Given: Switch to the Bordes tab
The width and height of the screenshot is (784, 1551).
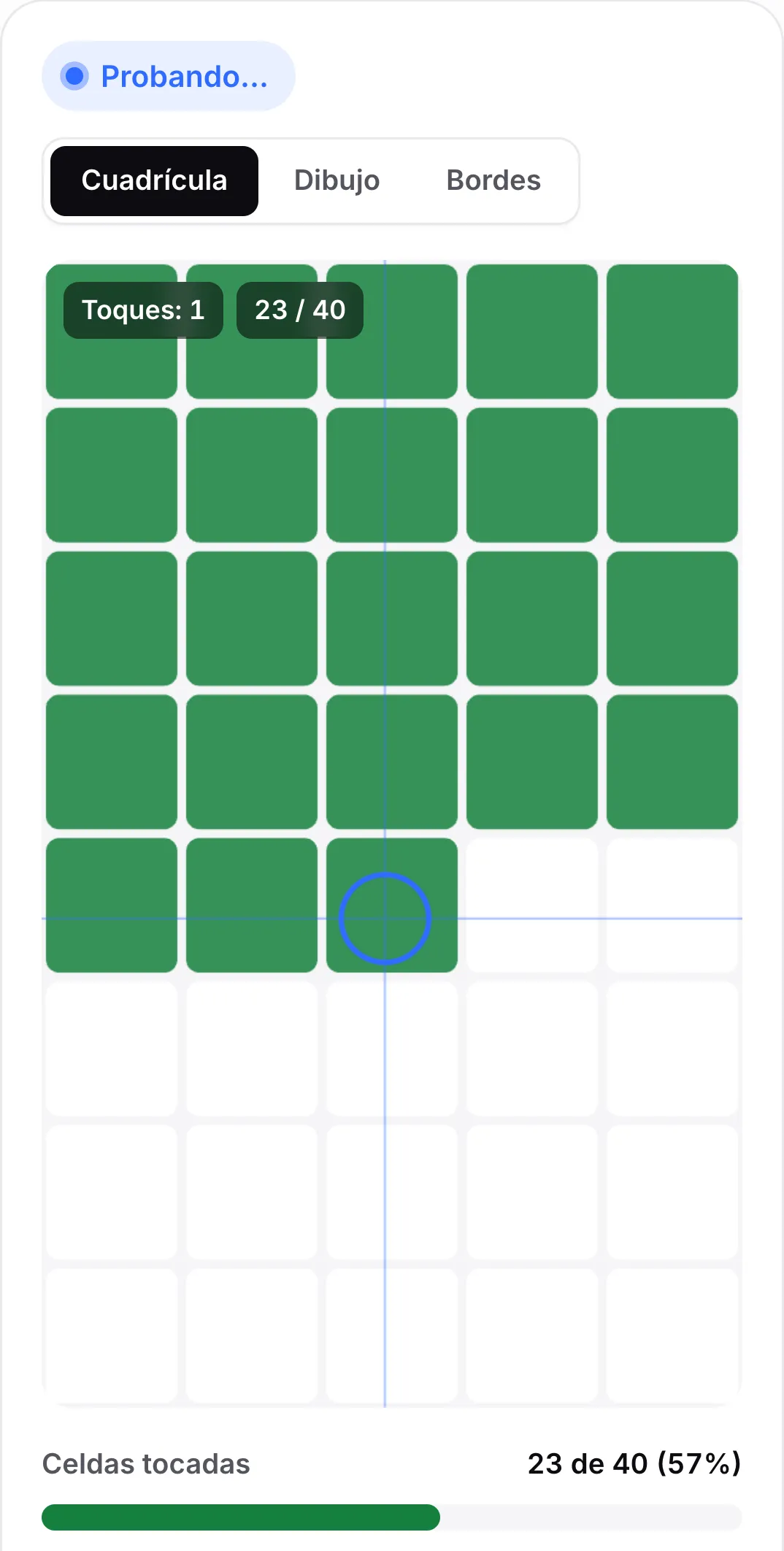Looking at the screenshot, I should point(493,180).
